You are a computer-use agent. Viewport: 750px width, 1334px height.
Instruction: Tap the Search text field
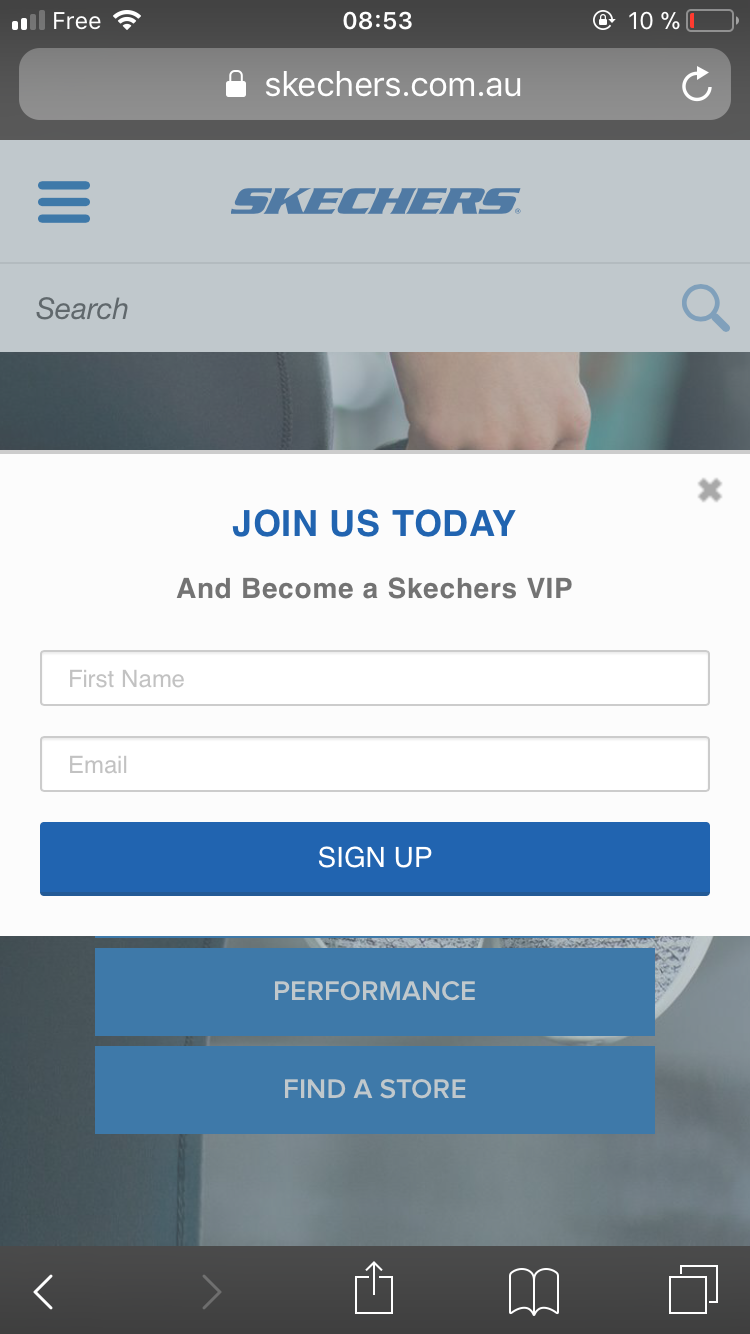(x=340, y=308)
